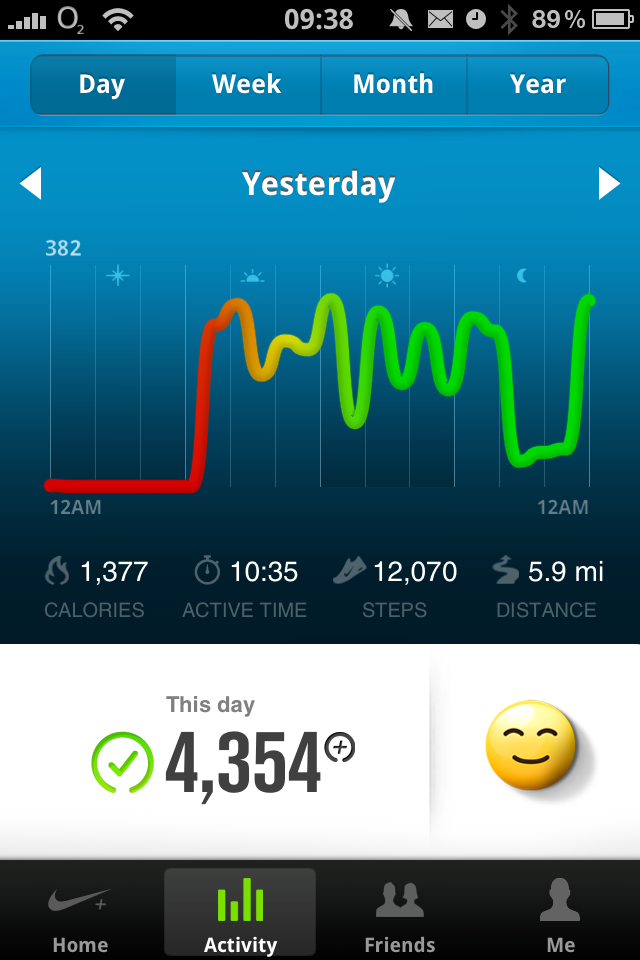
Task: Switch to the Month view
Action: tap(394, 84)
